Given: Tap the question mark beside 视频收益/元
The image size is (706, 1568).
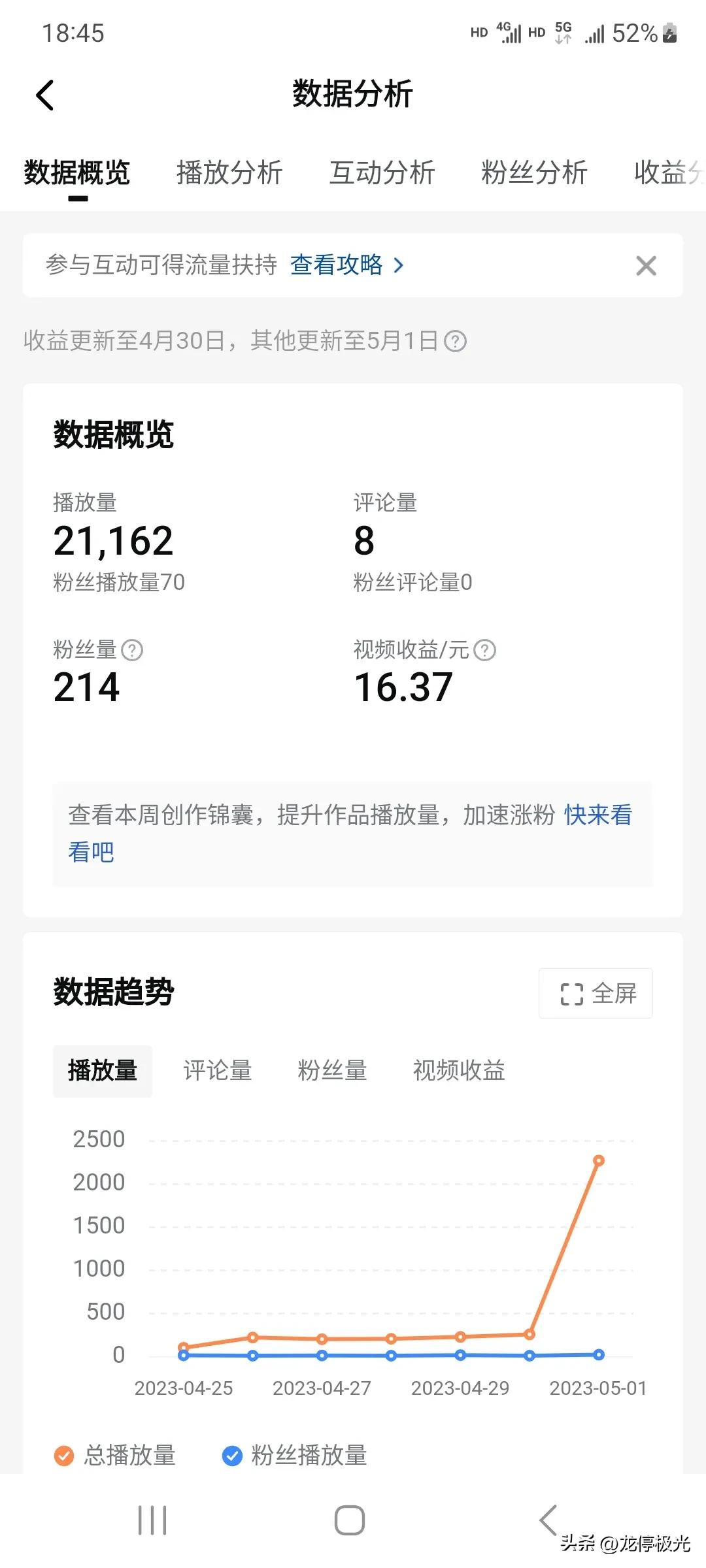Looking at the screenshot, I should [484, 651].
